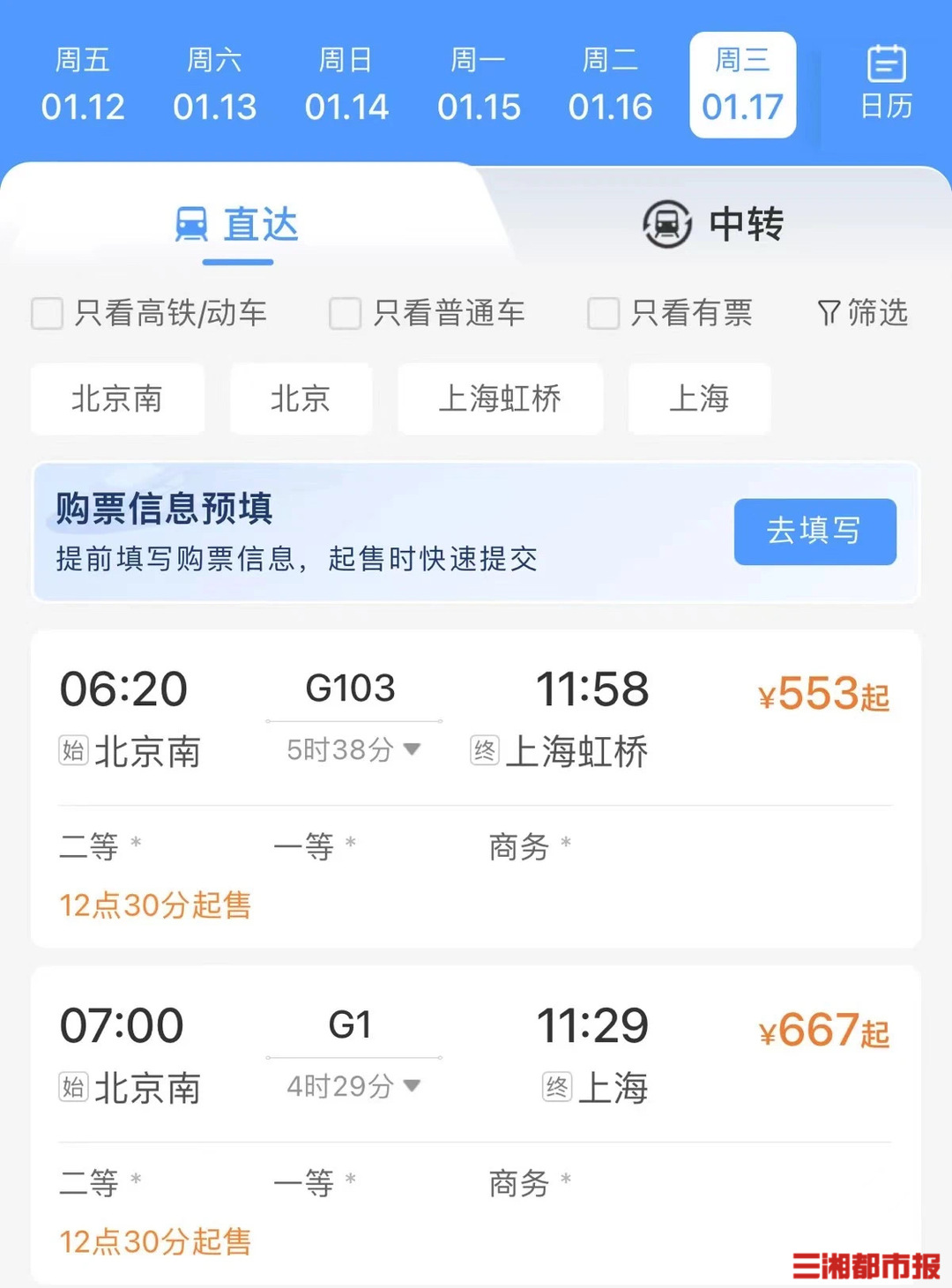The image size is (952, 1288).
Task: Check 只看普通车 filter
Action: (x=345, y=313)
